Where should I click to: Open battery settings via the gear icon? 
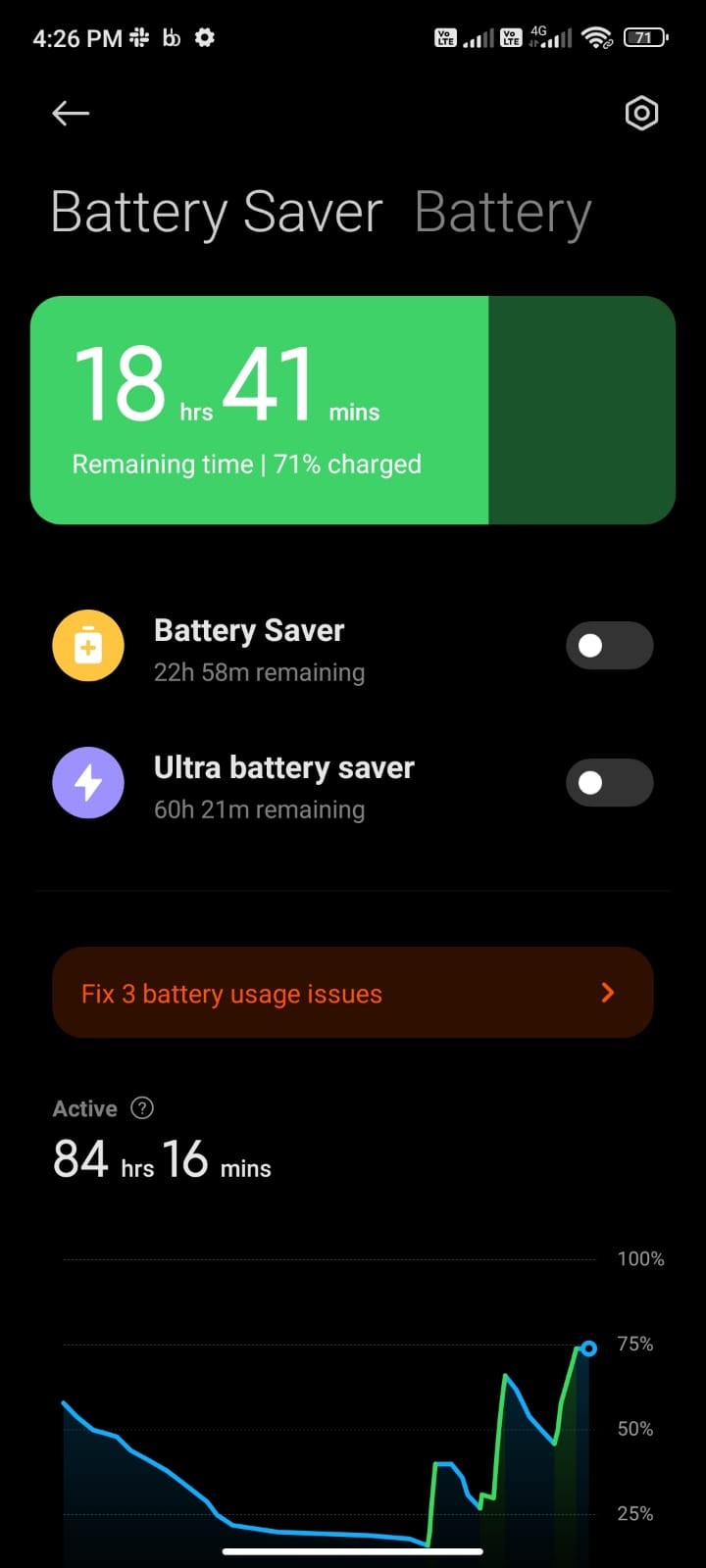pyautogui.click(x=641, y=113)
